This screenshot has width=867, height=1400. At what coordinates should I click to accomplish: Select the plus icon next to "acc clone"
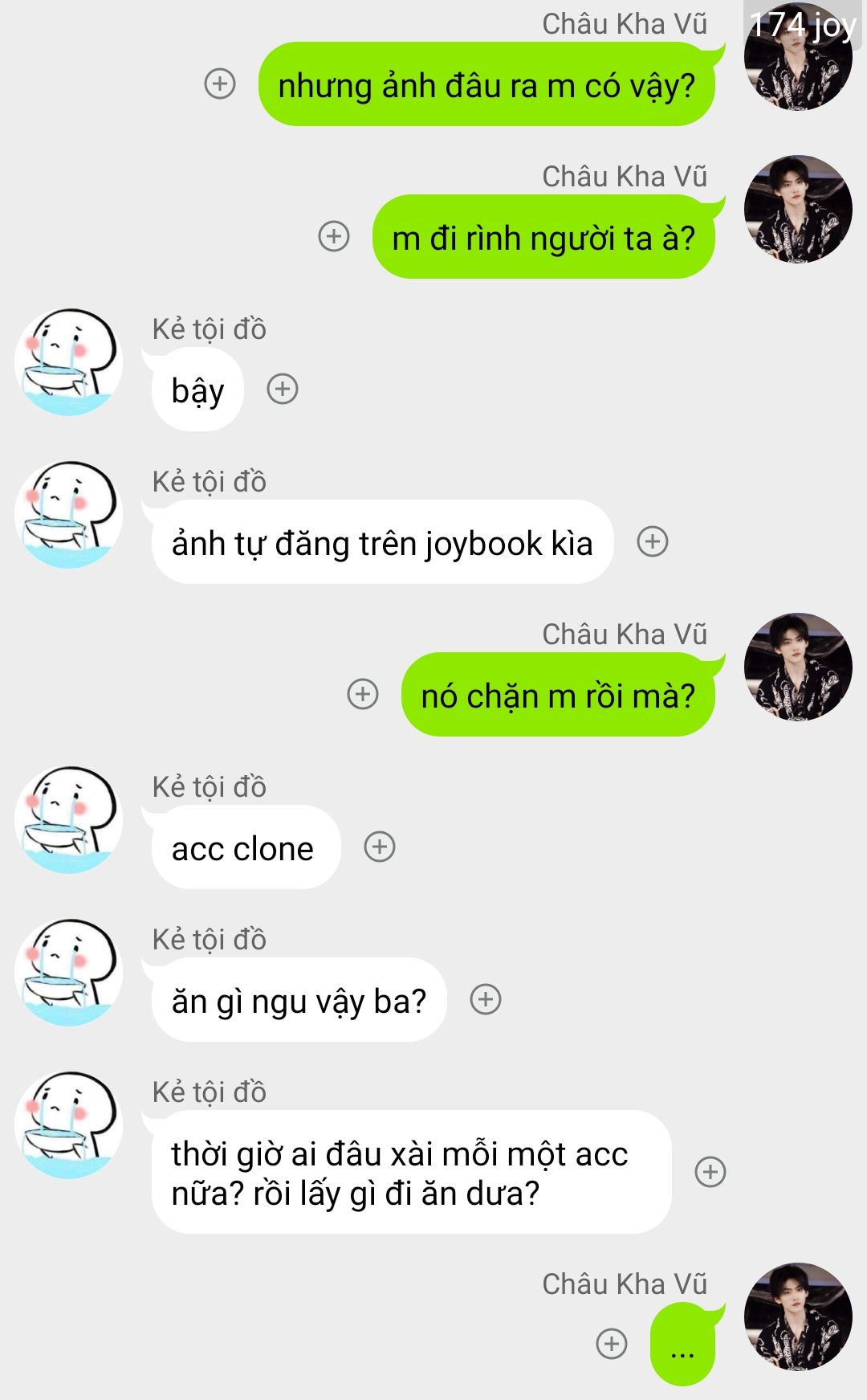[380, 847]
